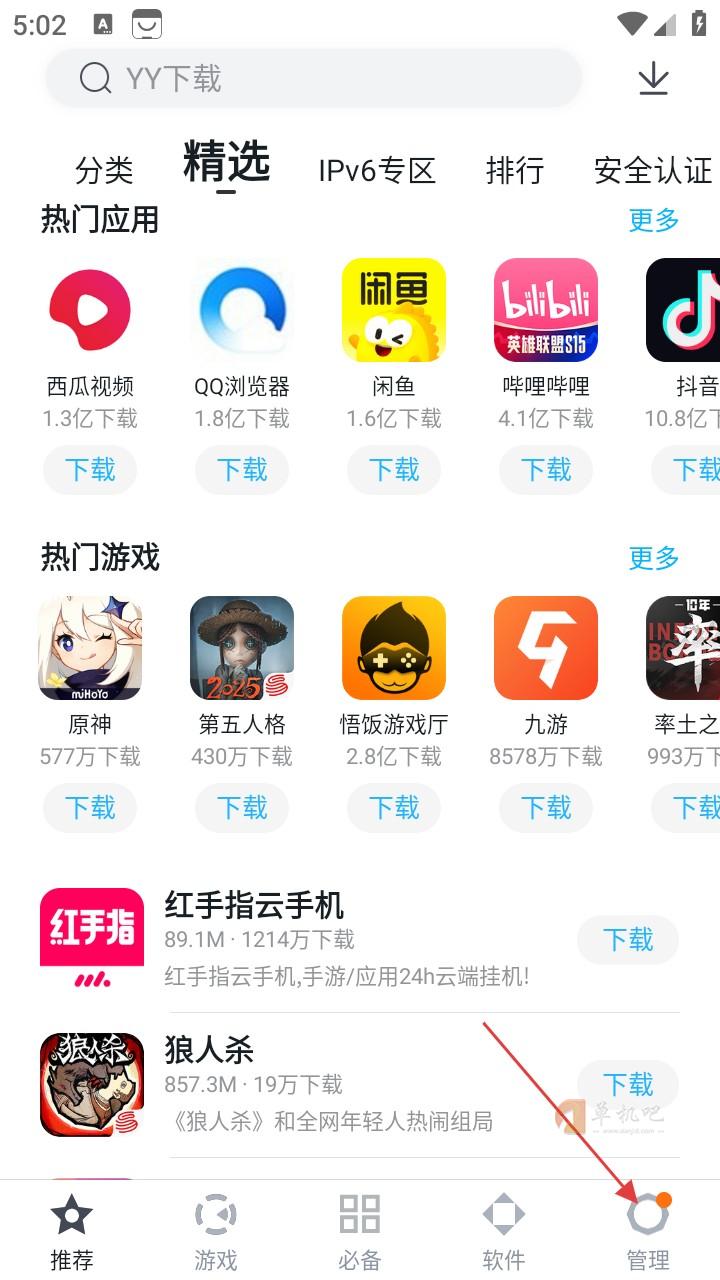Click the download manager arrow icon
This screenshot has width=720, height=1280.
coord(652,79)
